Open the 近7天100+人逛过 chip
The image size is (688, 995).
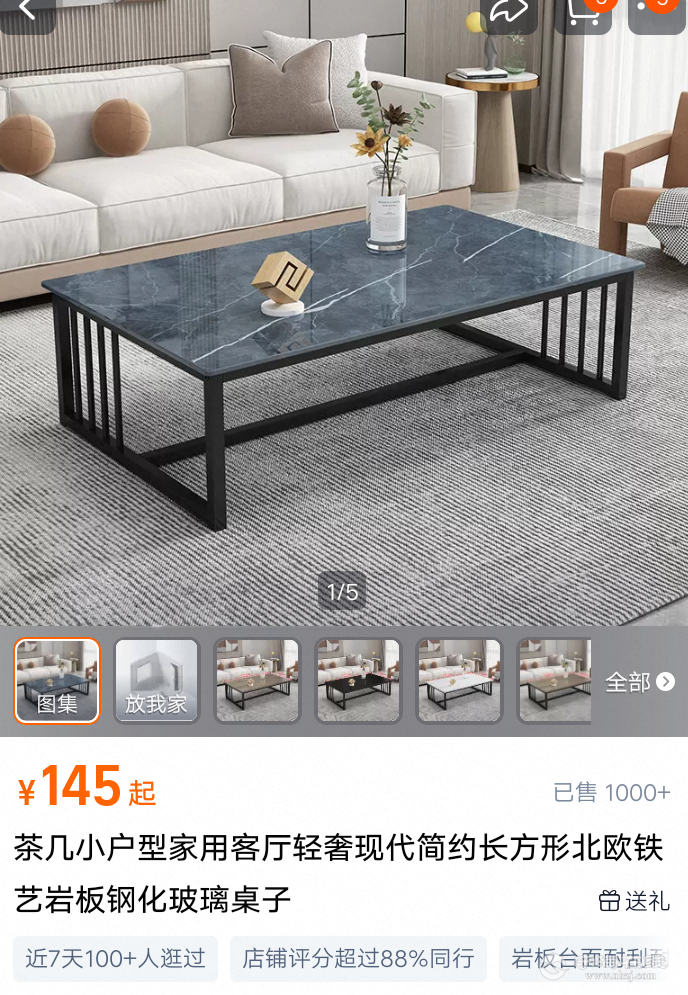[116, 958]
